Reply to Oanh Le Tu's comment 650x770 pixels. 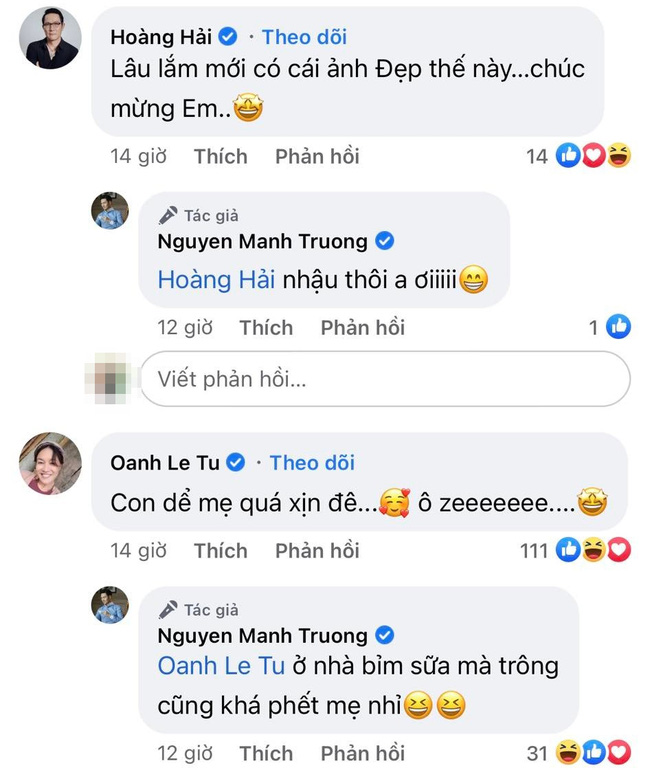(x=317, y=550)
